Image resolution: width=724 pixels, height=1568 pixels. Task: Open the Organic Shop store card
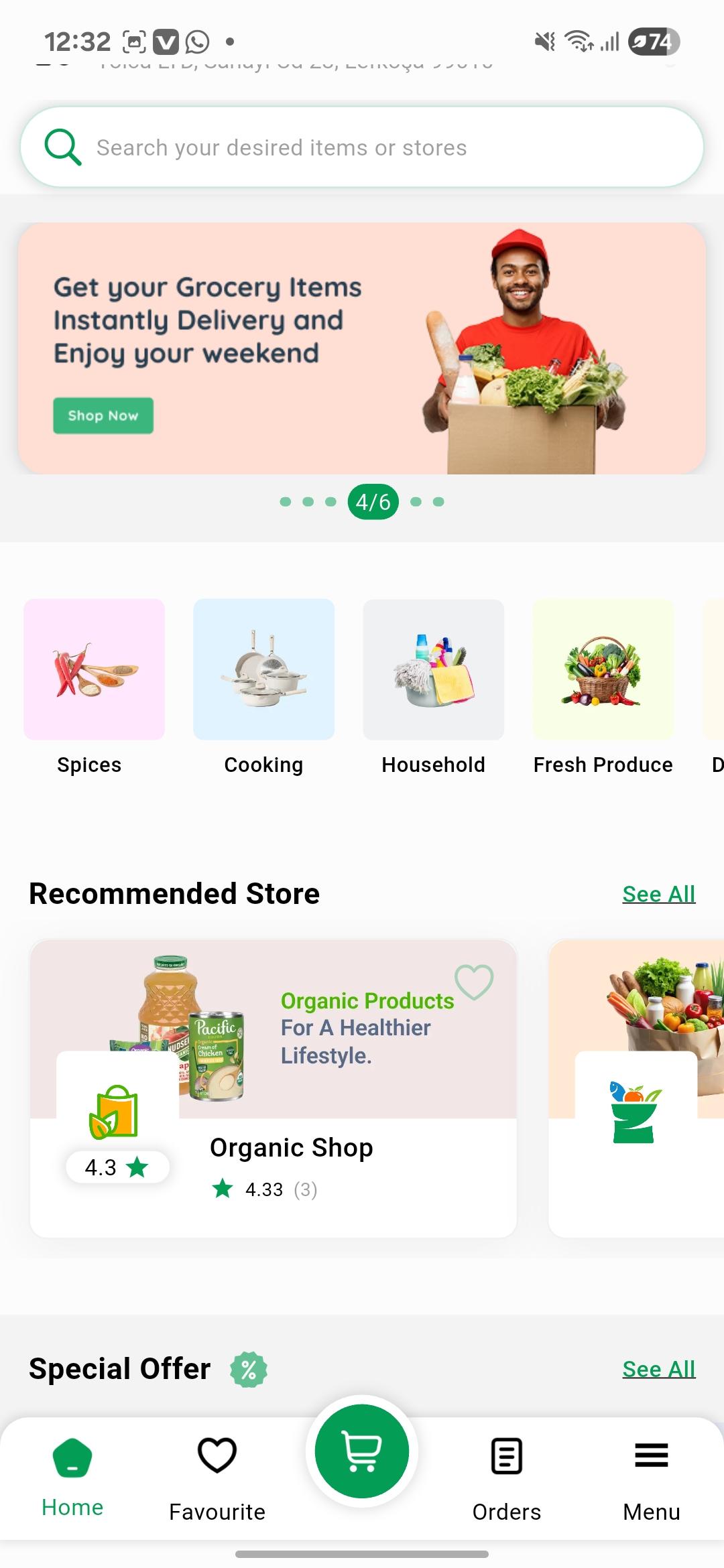[x=291, y=1148]
